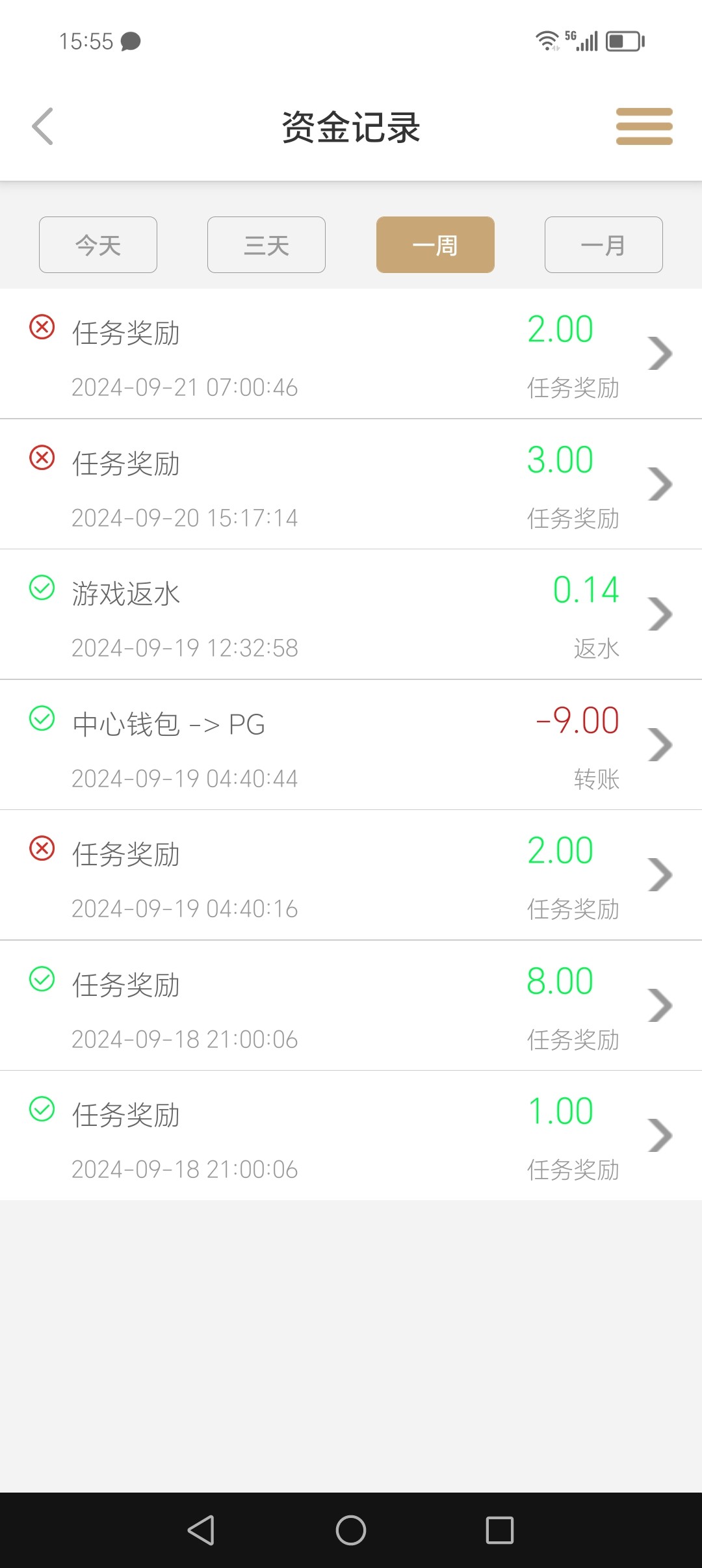Tap the system home button
Image resolution: width=702 pixels, height=1568 pixels.
point(351,1530)
